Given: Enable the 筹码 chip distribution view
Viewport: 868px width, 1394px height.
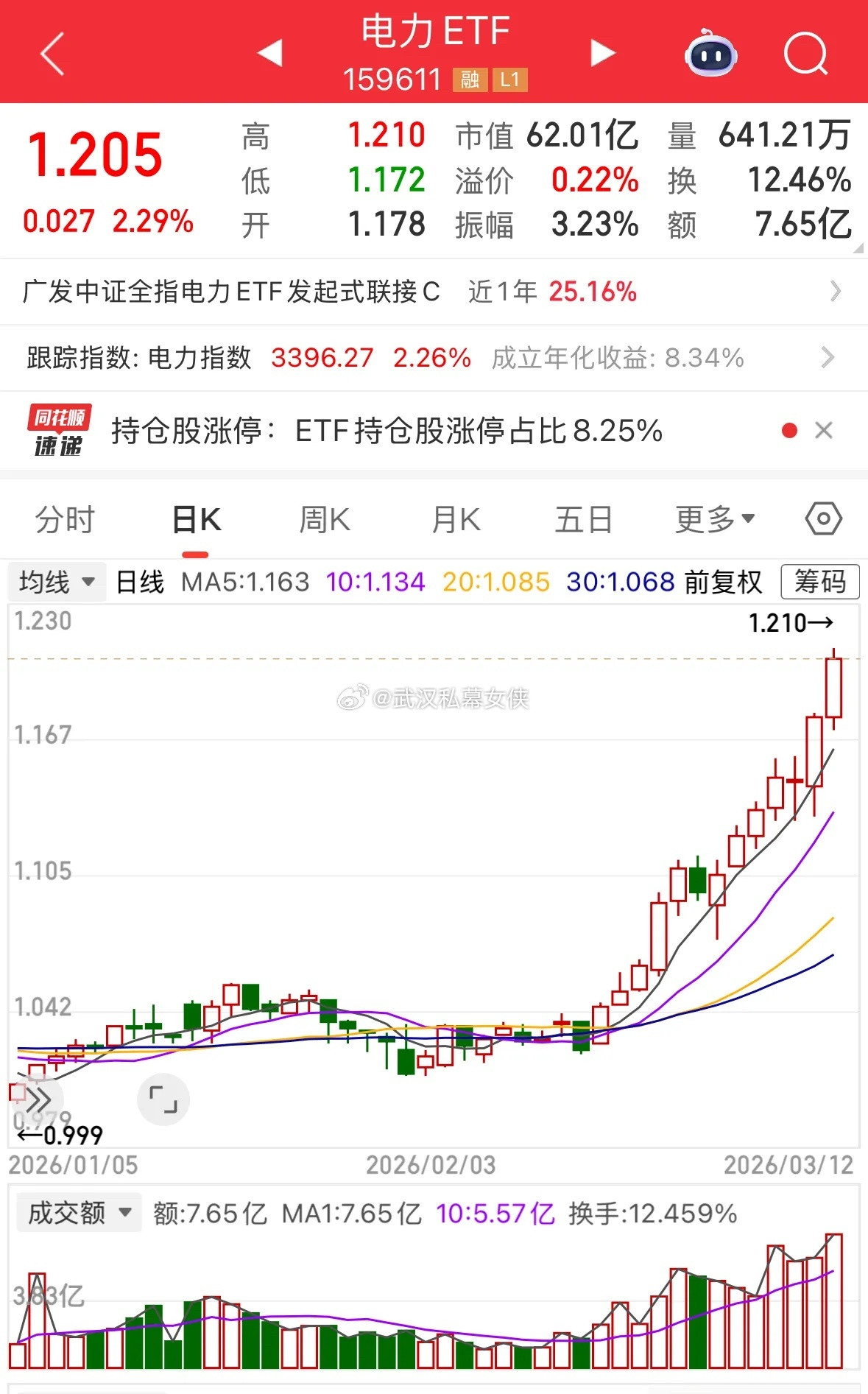Looking at the screenshot, I should (820, 581).
